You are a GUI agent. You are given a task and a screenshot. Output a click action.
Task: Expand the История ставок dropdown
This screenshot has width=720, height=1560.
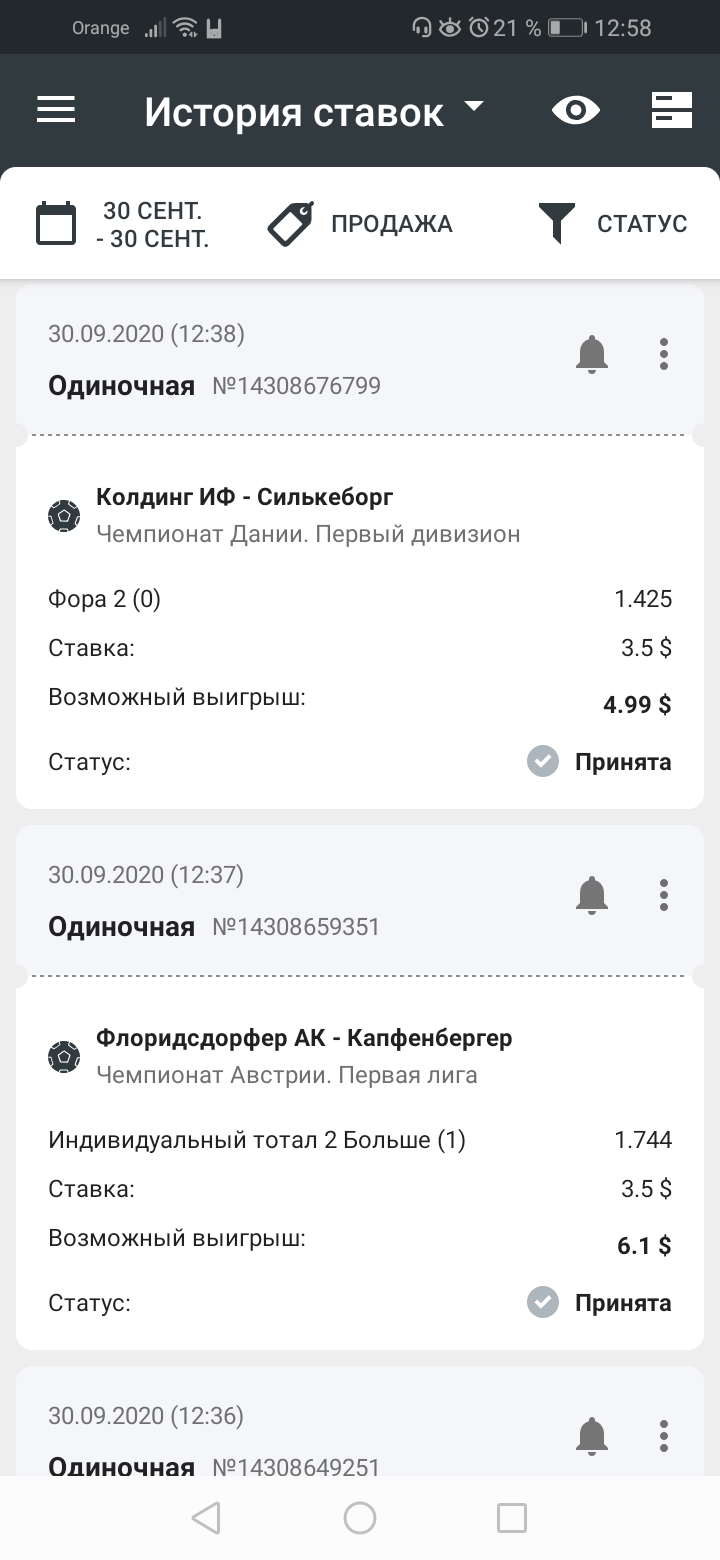pos(314,111)
